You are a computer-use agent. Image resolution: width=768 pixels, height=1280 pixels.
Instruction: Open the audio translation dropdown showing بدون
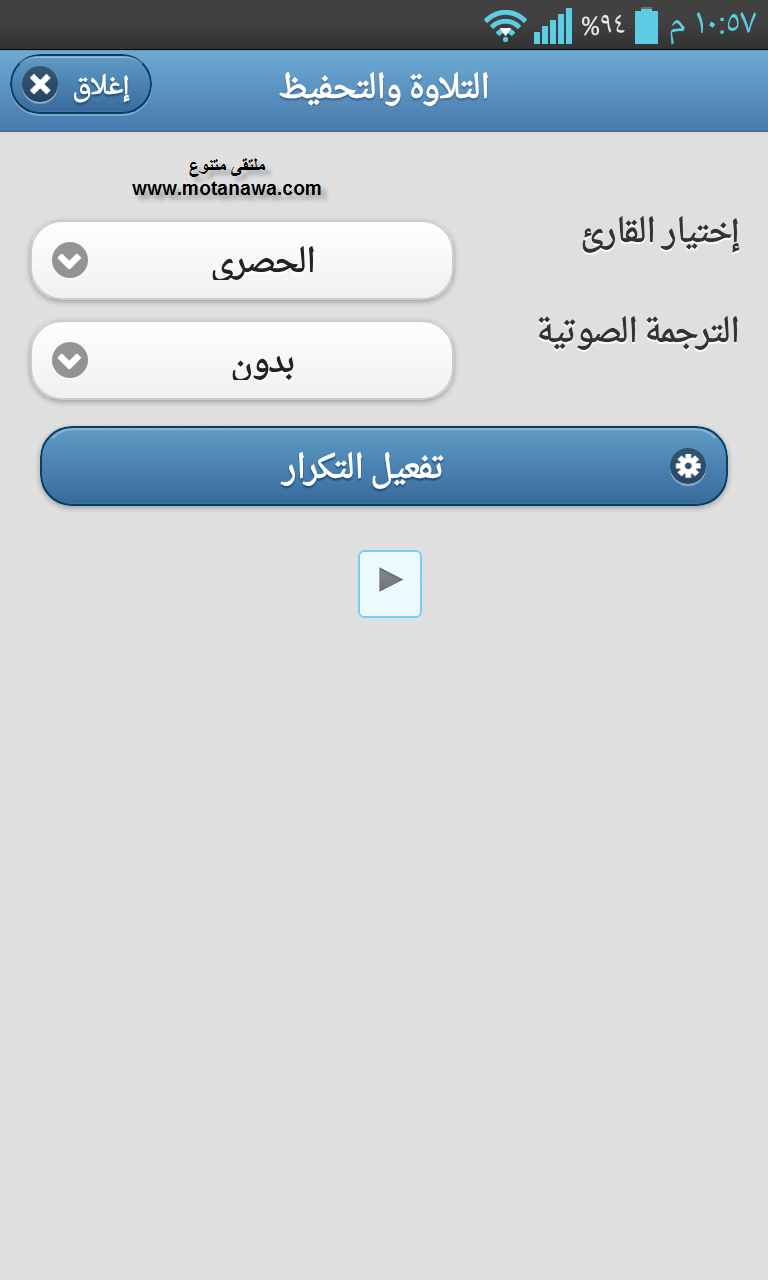pyautogui.click(x=242, y=361)
